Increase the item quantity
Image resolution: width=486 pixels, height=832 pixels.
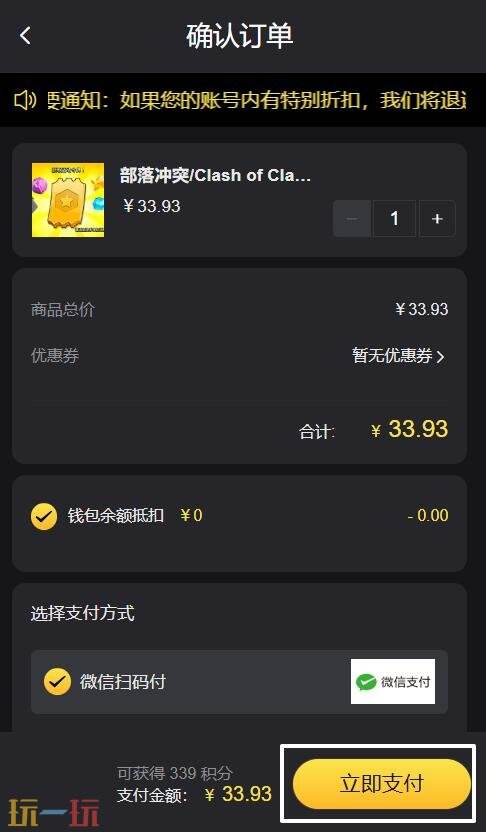pyautogui.click(x=437, y=219)
